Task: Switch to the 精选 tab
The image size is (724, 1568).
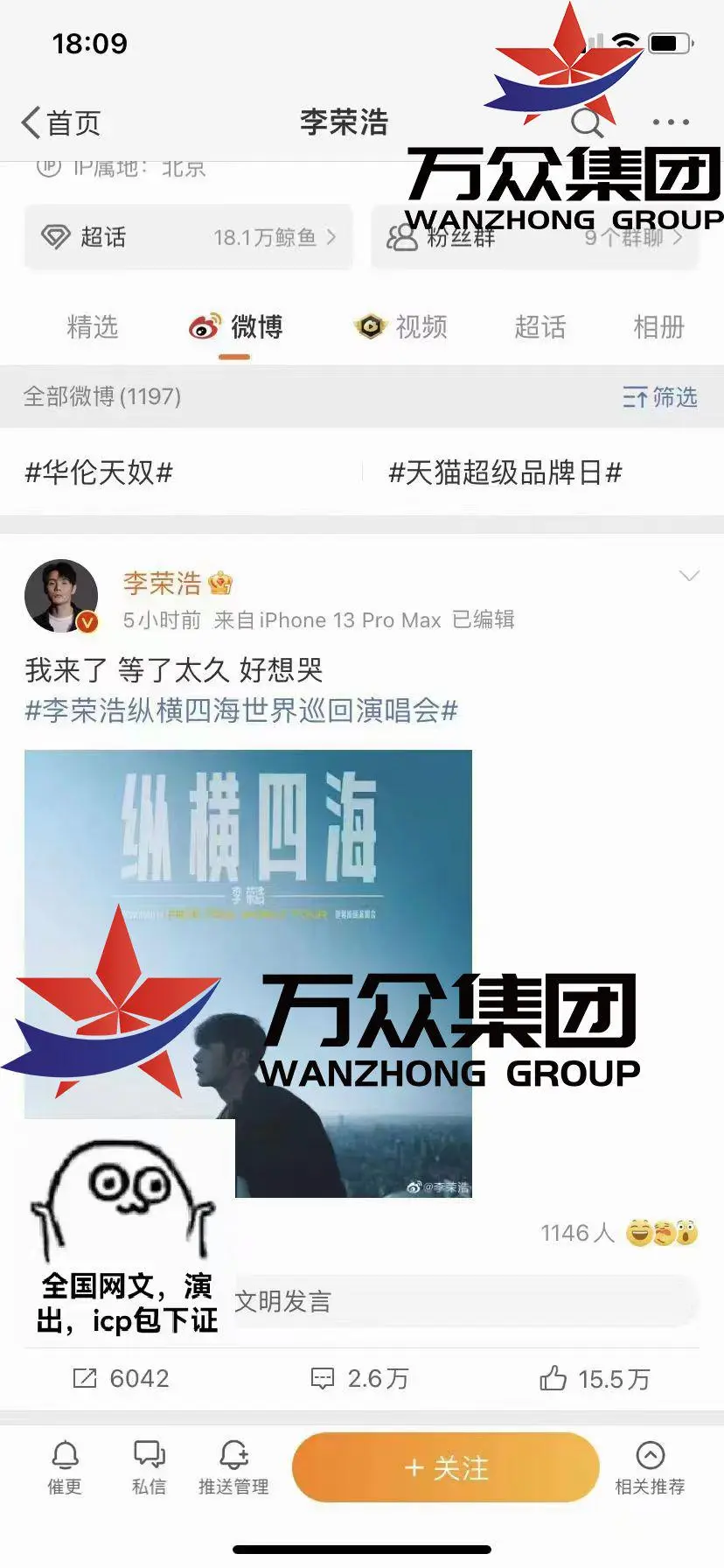Action: (92, 327)
